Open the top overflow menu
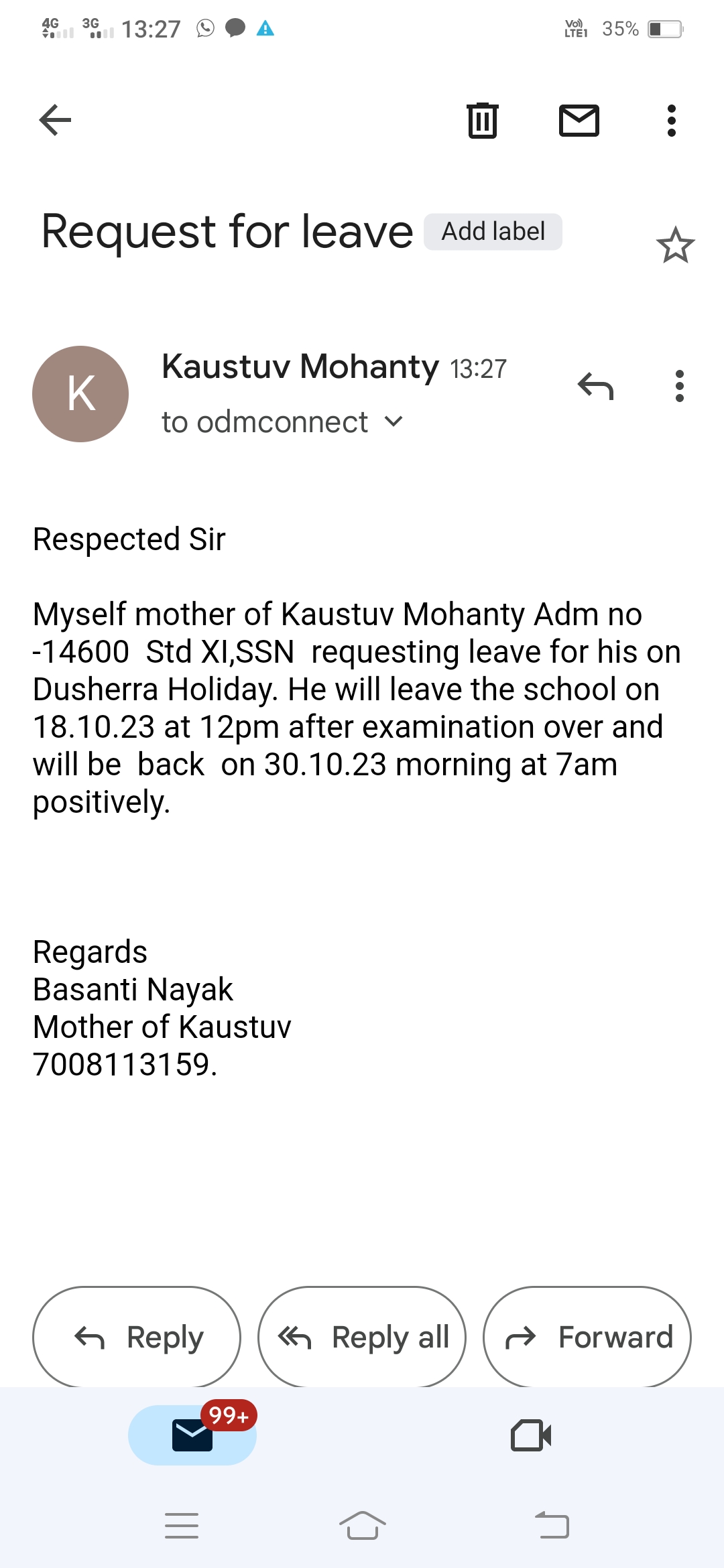The image size is (724, 1568). (x=671, y=121)
